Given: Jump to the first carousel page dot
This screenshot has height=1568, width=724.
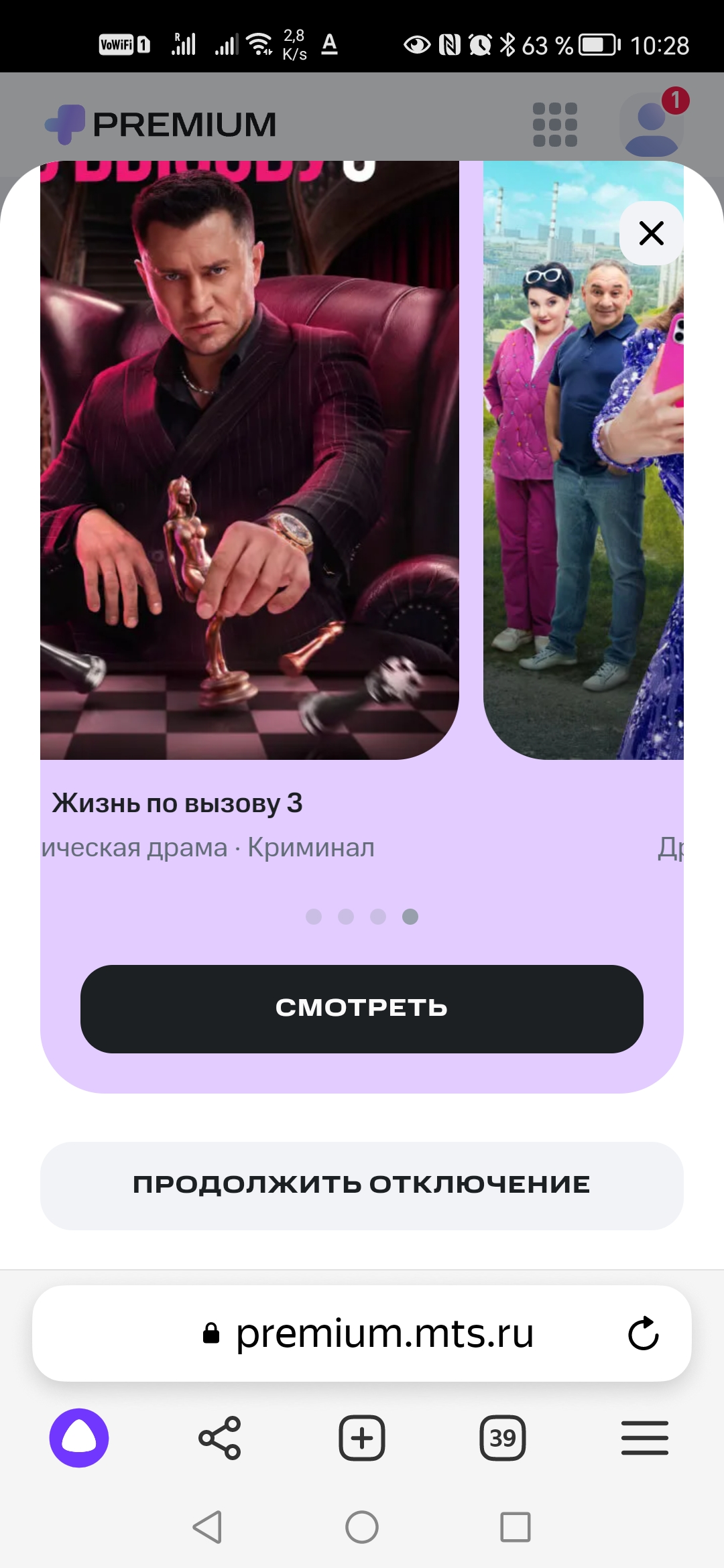Looking at the screenshot, I should point(314,917).
